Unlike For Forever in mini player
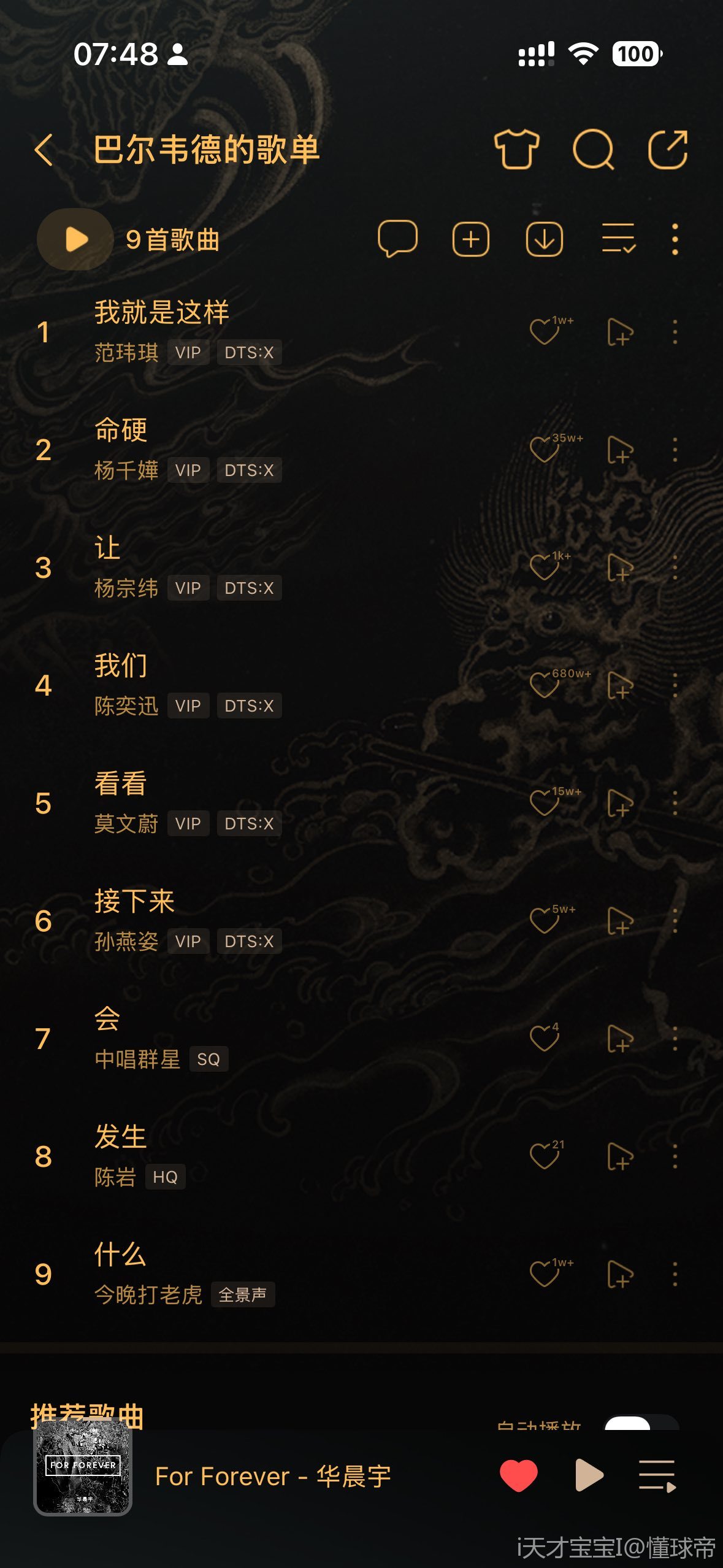This screenshot has height=1568, width=723. point(519,1475)
